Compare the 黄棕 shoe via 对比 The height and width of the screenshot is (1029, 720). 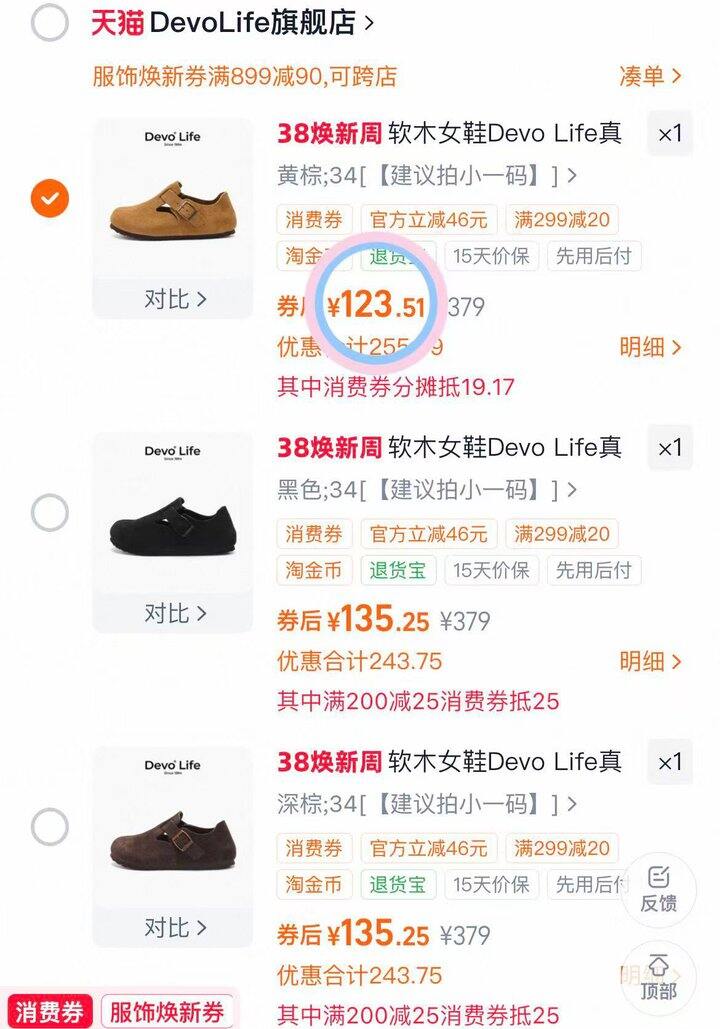pyautogui.click(x=174, y=298)
